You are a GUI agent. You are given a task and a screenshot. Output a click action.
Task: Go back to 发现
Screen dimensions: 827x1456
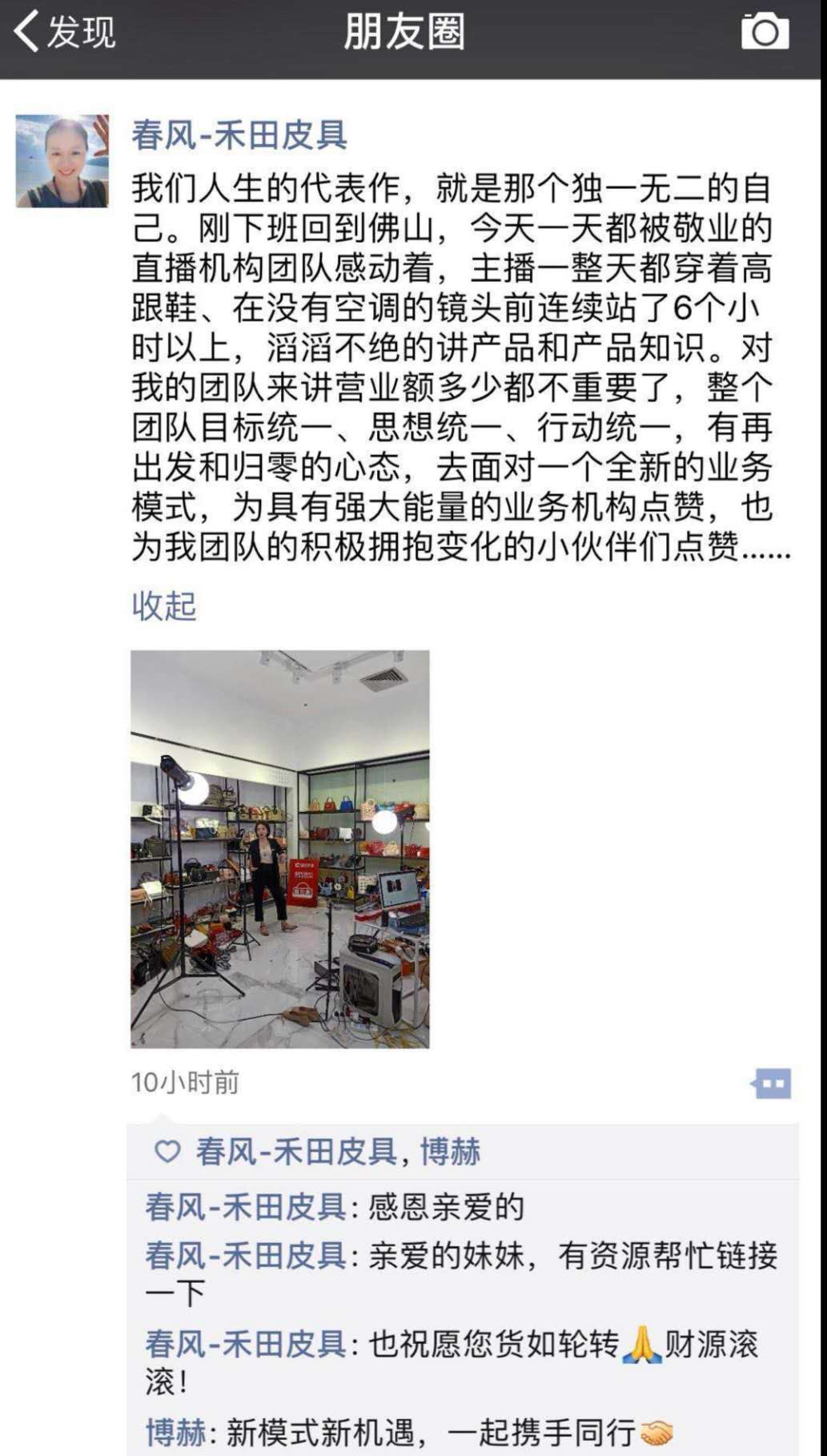[64, 32]
